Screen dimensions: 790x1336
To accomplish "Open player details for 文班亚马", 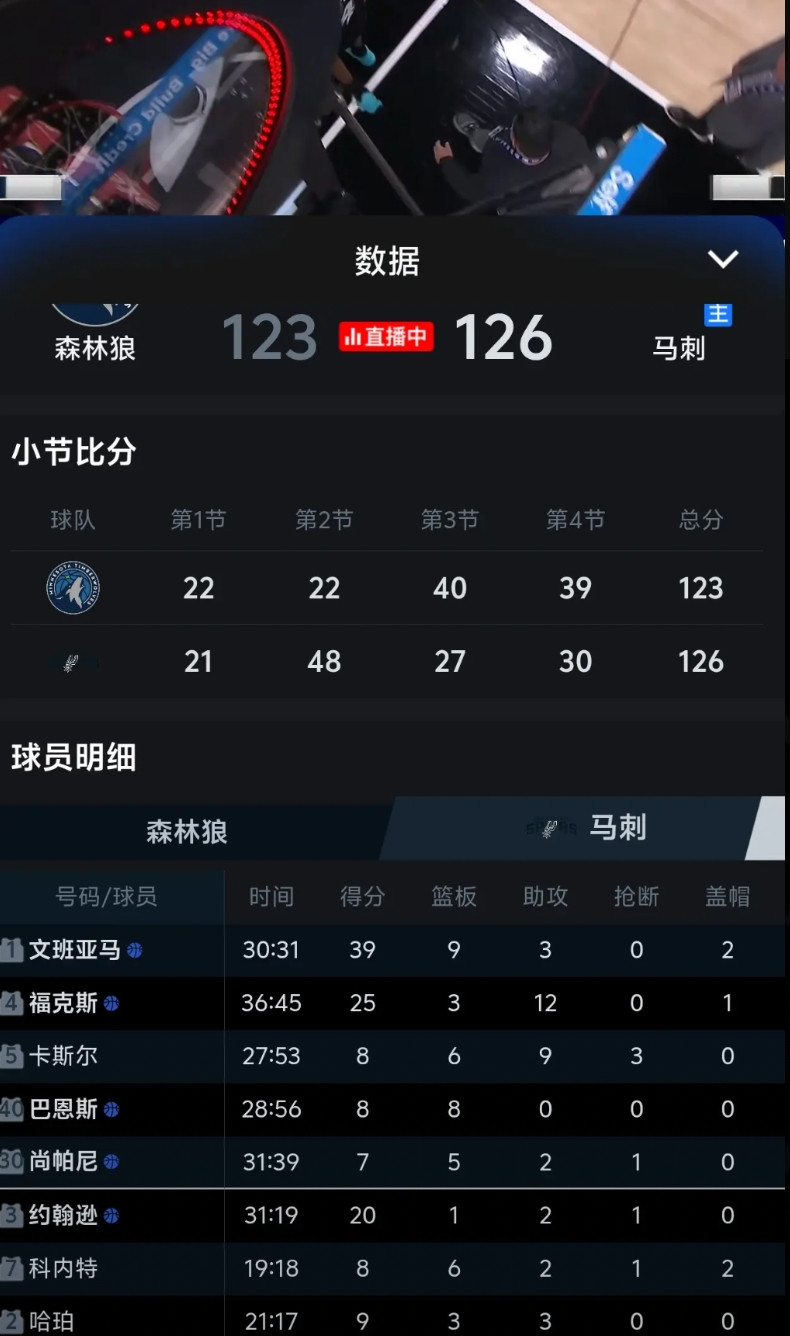I will click(x=80, y=950).
